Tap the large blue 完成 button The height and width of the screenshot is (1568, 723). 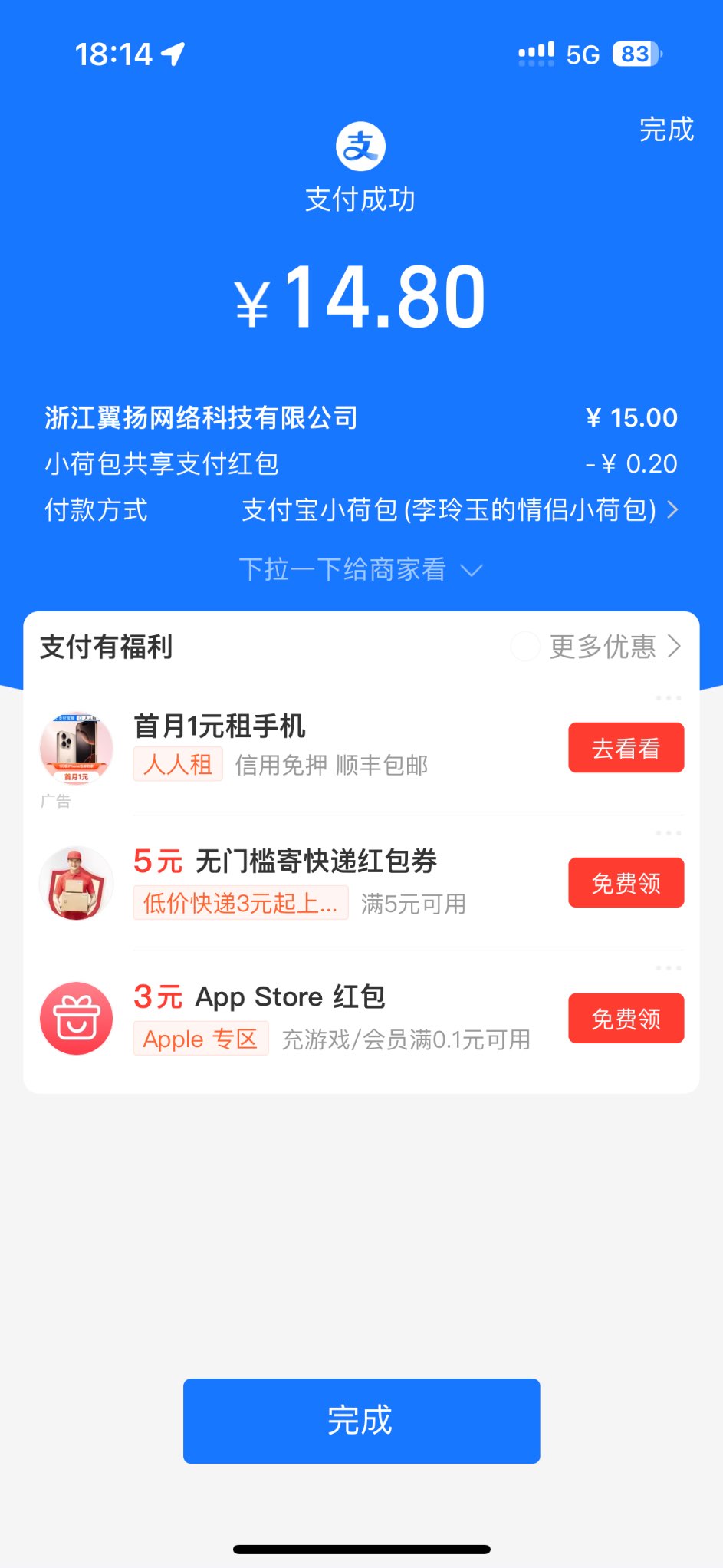[361, 1421]
